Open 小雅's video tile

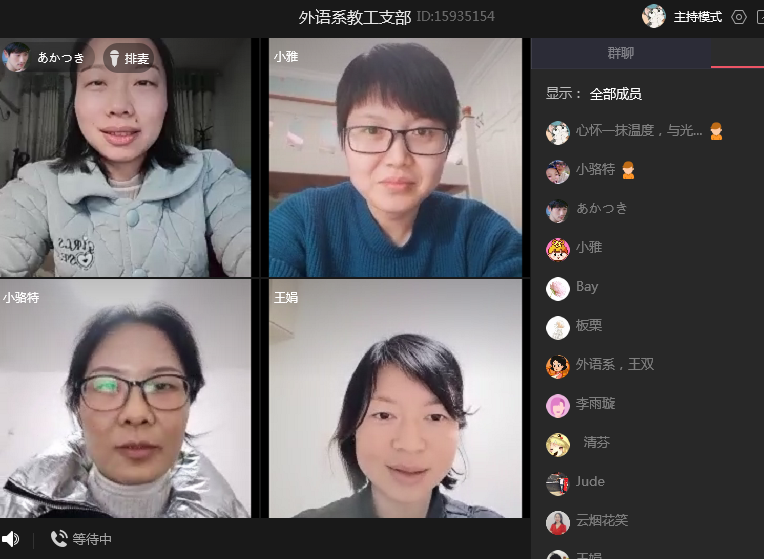[395, 158]
